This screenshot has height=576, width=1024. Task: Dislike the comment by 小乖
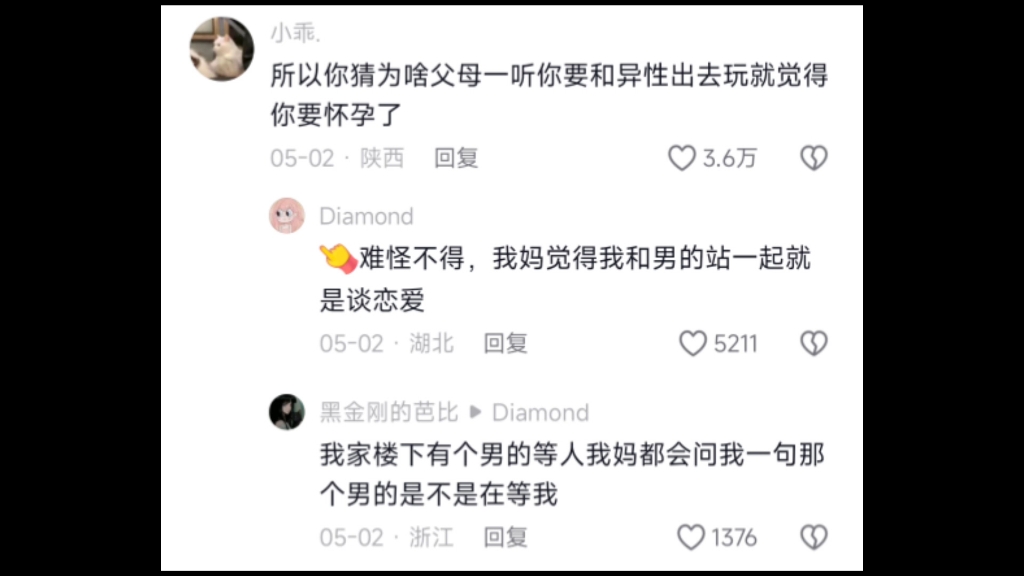[814, 158]
